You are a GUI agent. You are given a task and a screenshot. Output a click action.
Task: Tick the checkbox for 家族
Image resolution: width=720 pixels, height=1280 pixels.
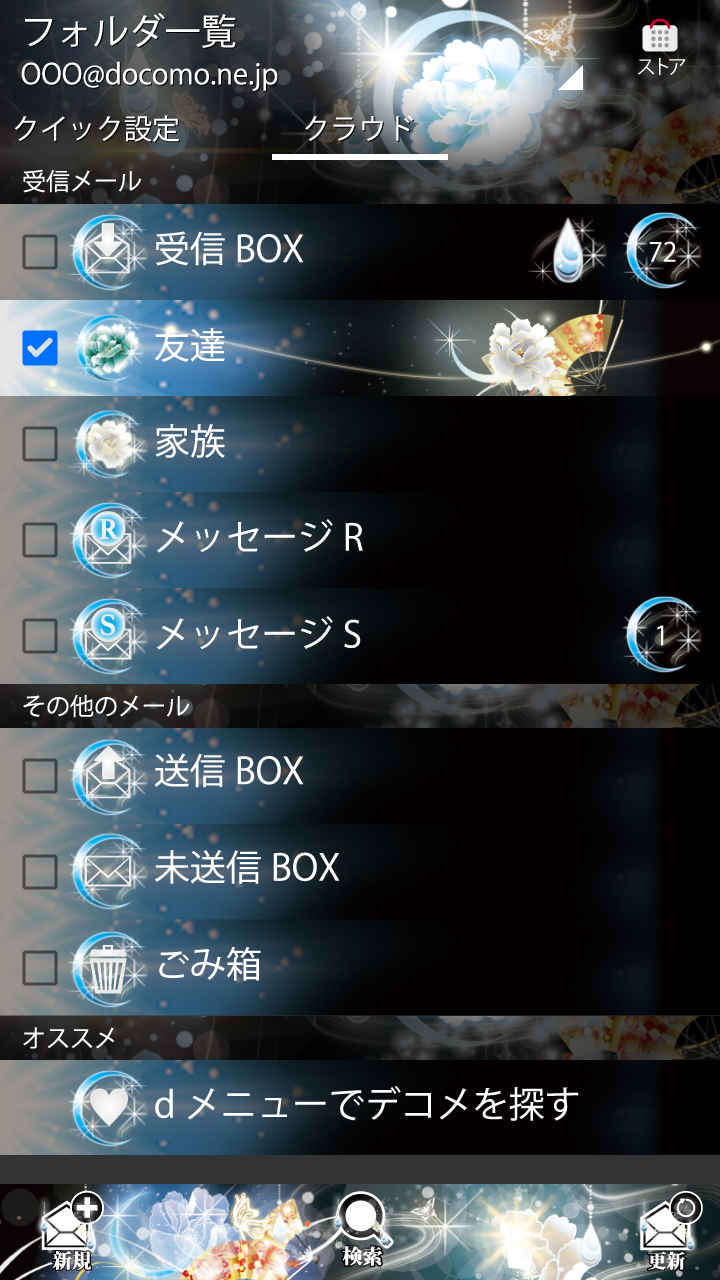coord(40,444)
